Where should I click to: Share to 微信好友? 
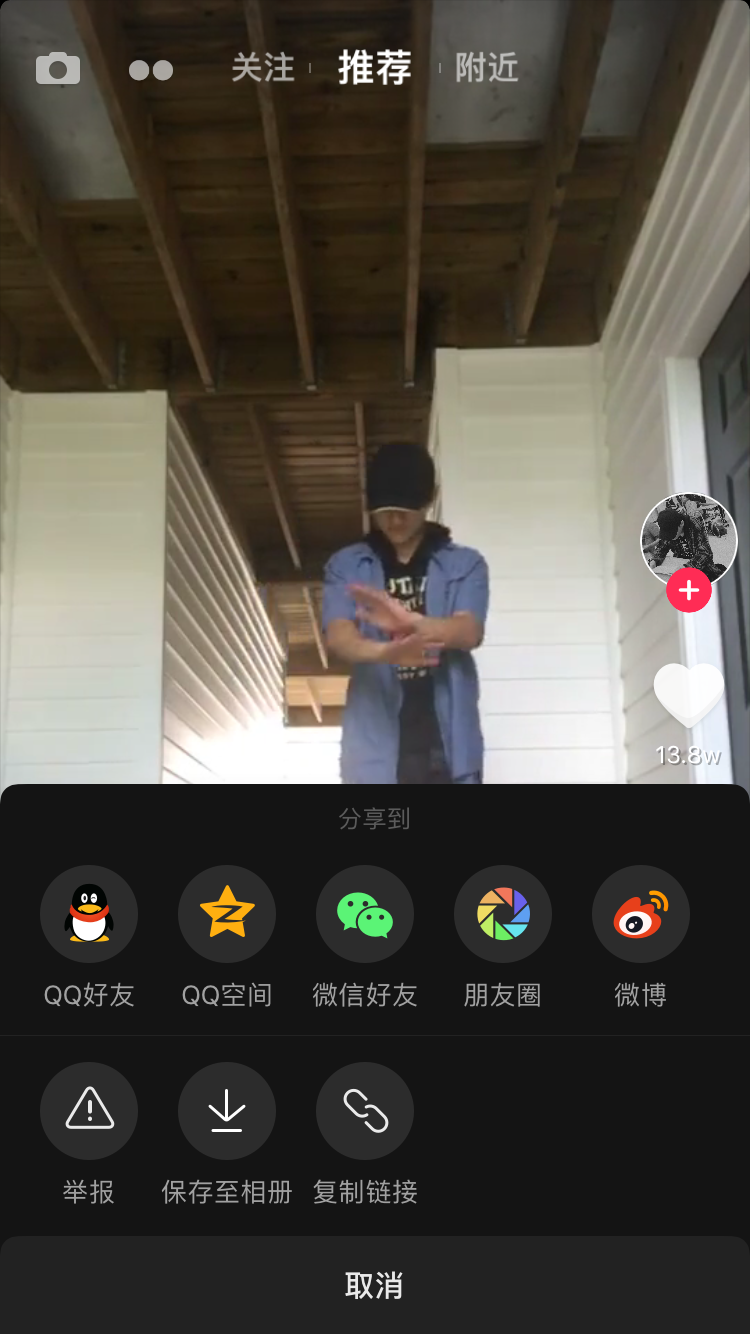tap(365, 914)
